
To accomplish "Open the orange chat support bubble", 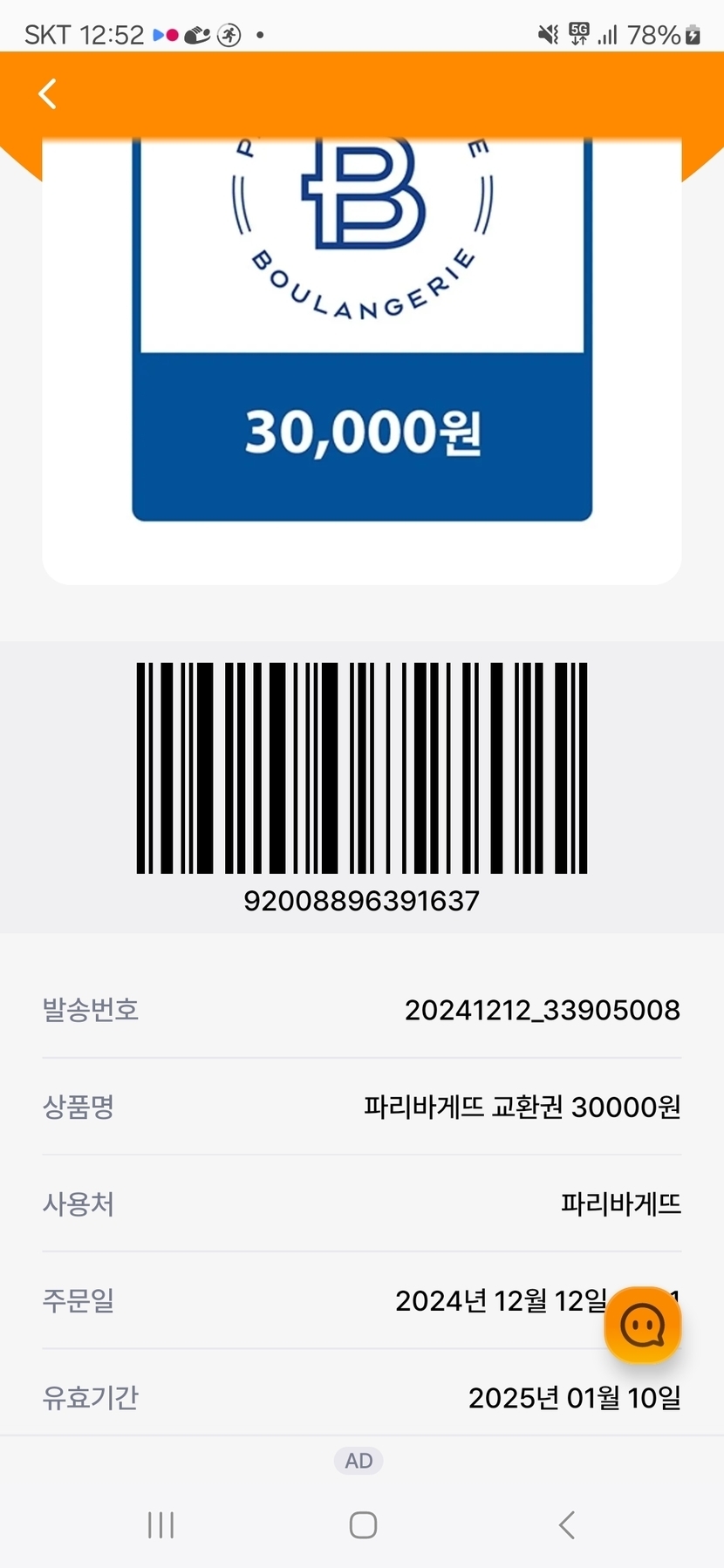I will [643, 1326].
